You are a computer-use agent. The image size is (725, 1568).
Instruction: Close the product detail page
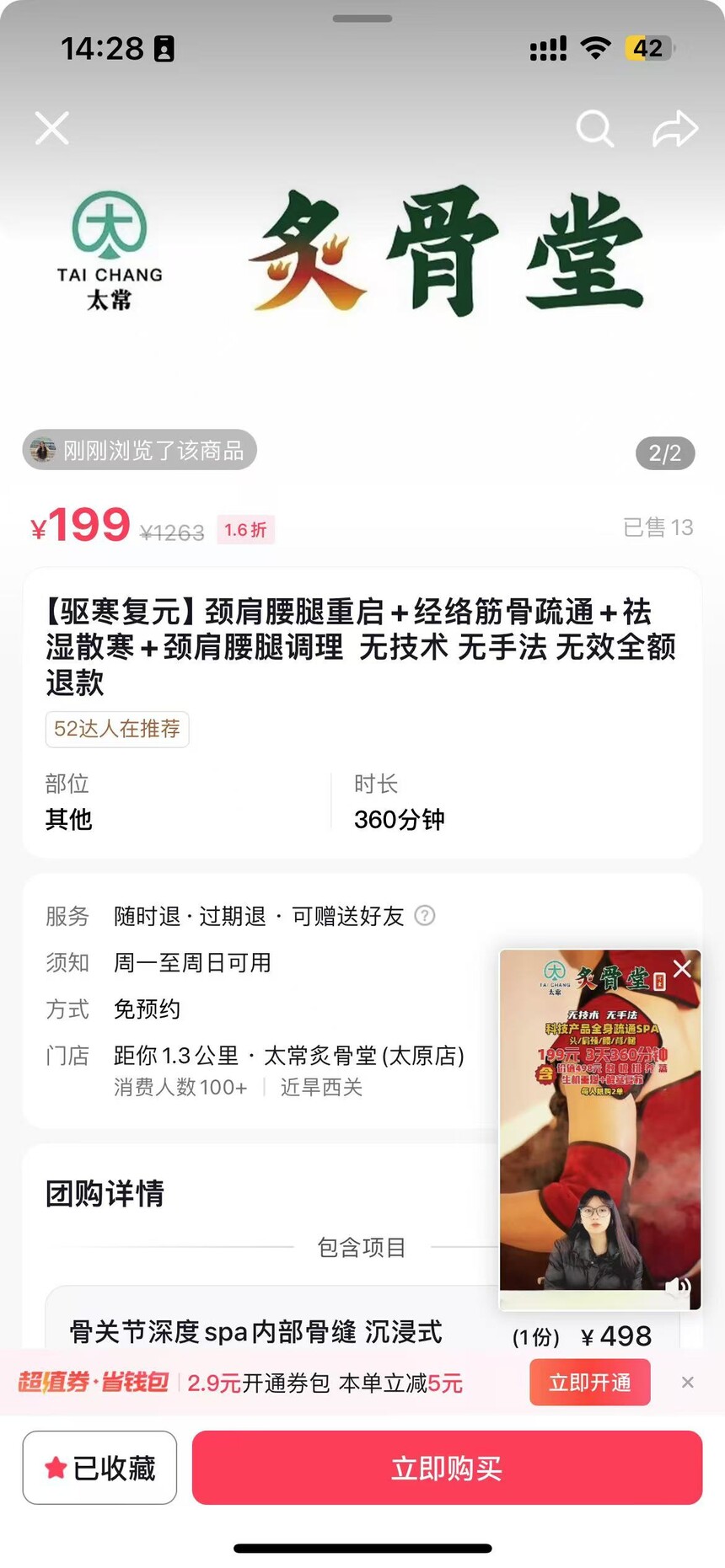[52, 129]
